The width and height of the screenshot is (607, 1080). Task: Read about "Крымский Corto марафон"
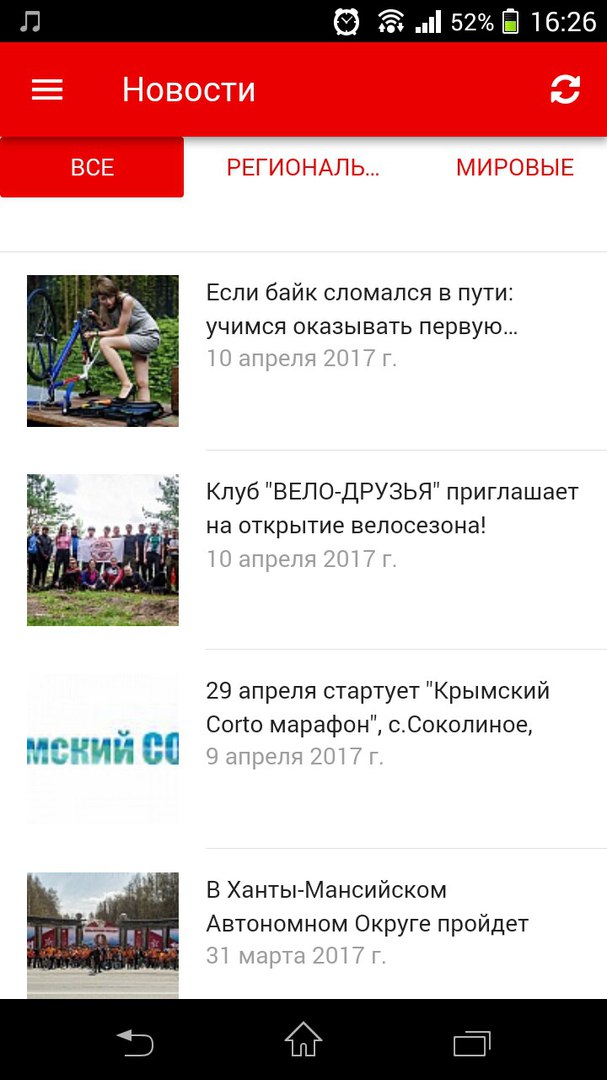(303, 749)
